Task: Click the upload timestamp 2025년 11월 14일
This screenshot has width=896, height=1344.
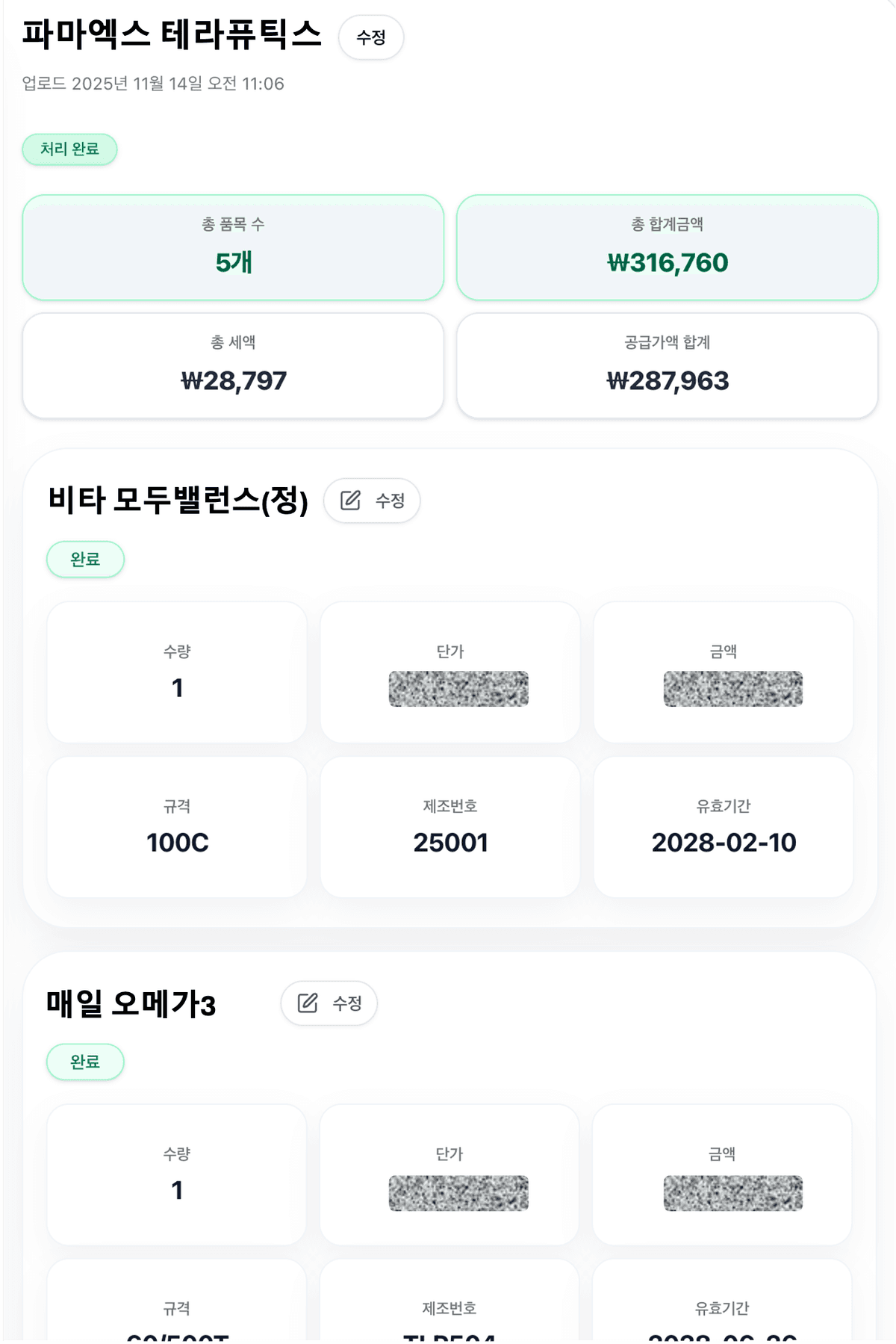Action: coord(152,84)
